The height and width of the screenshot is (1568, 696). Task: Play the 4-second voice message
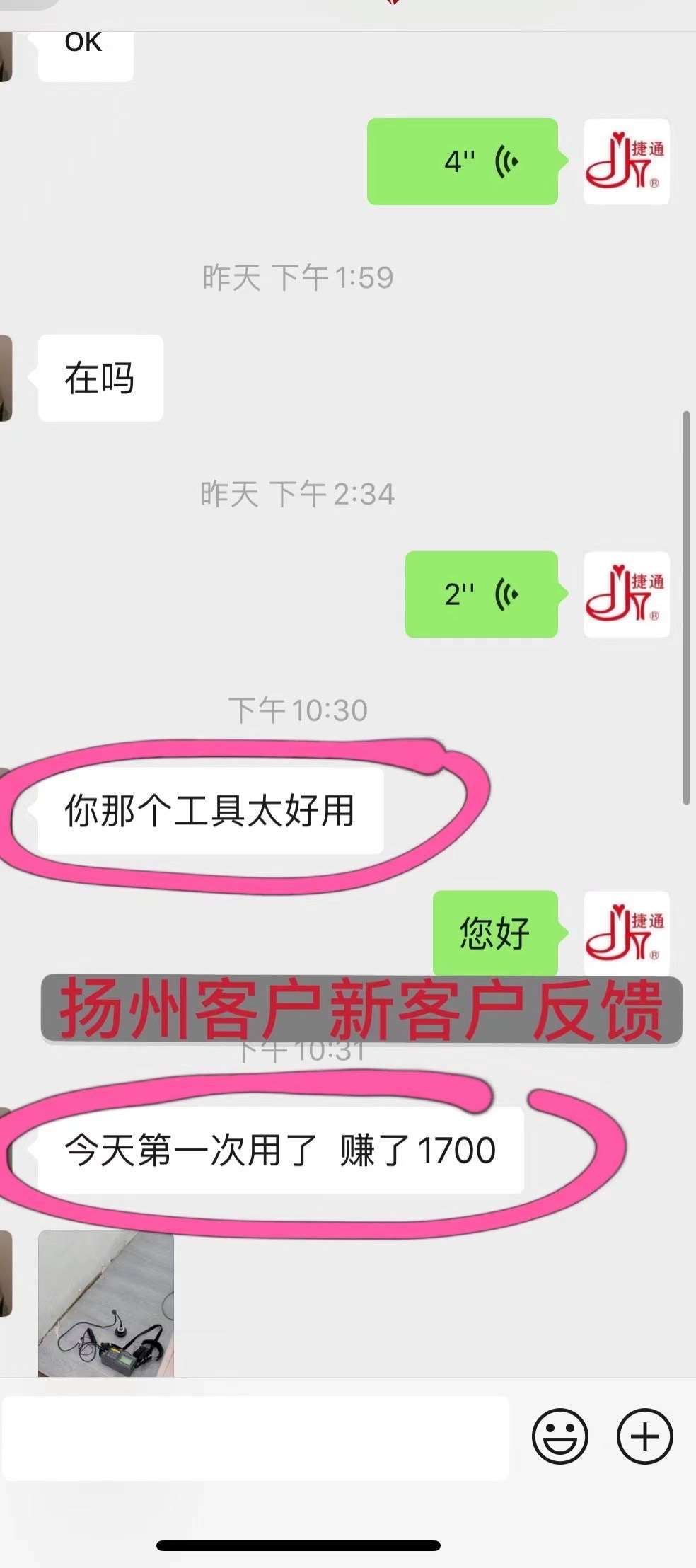pos(463,161)
